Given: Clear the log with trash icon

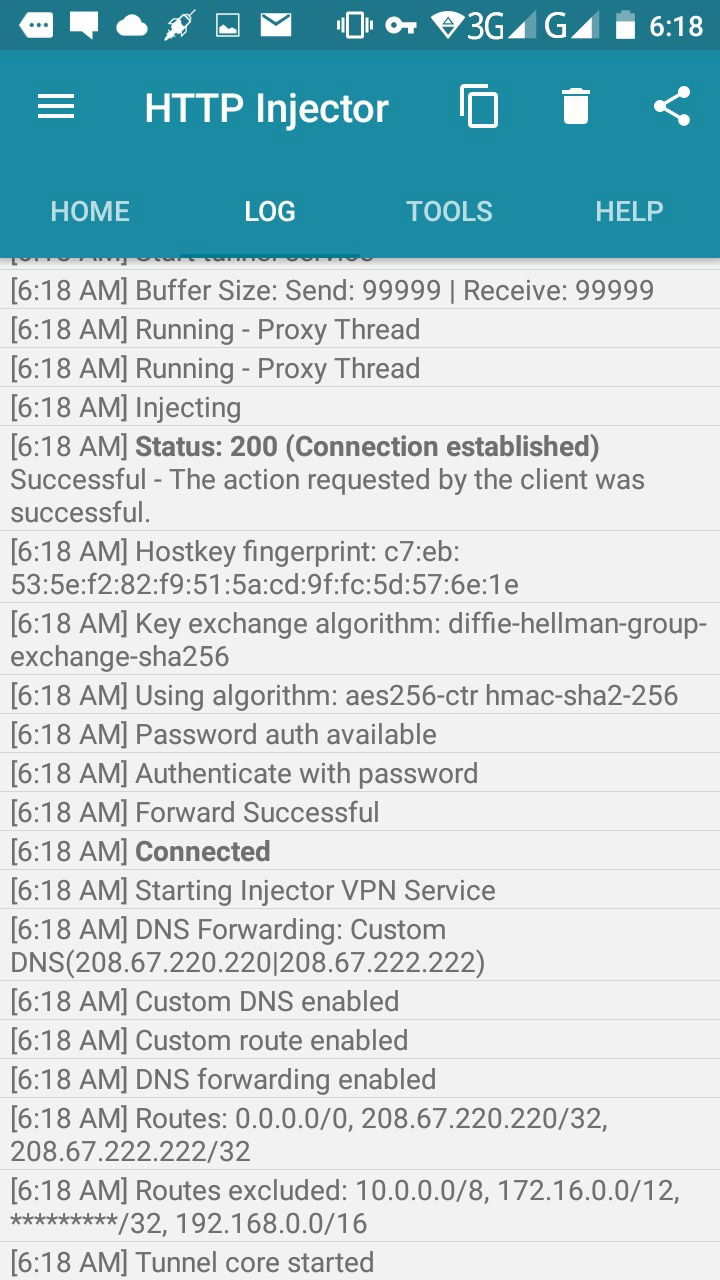Looking at the screenshot, I should tap(576, 107).
